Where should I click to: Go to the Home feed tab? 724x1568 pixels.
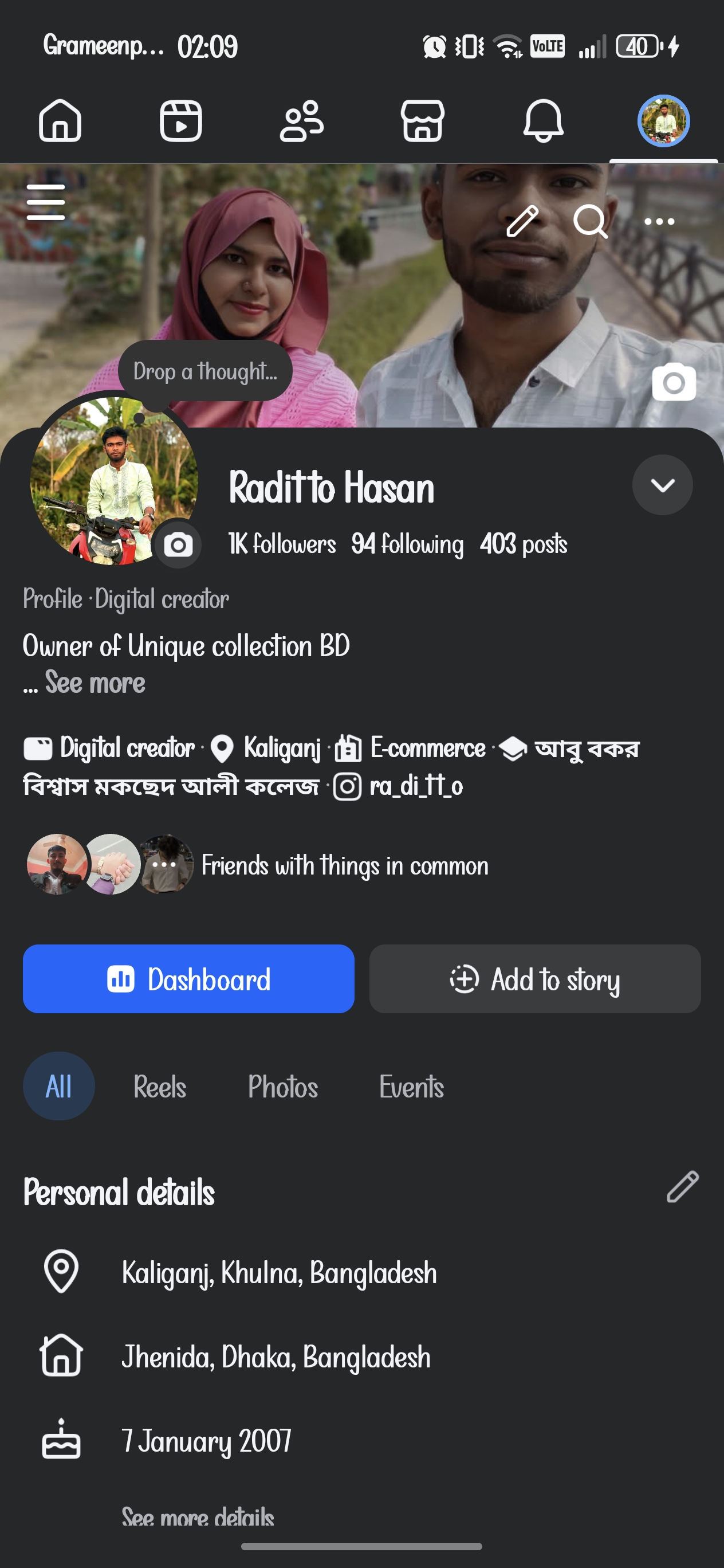pyautogui.click(x=60, y=120)
